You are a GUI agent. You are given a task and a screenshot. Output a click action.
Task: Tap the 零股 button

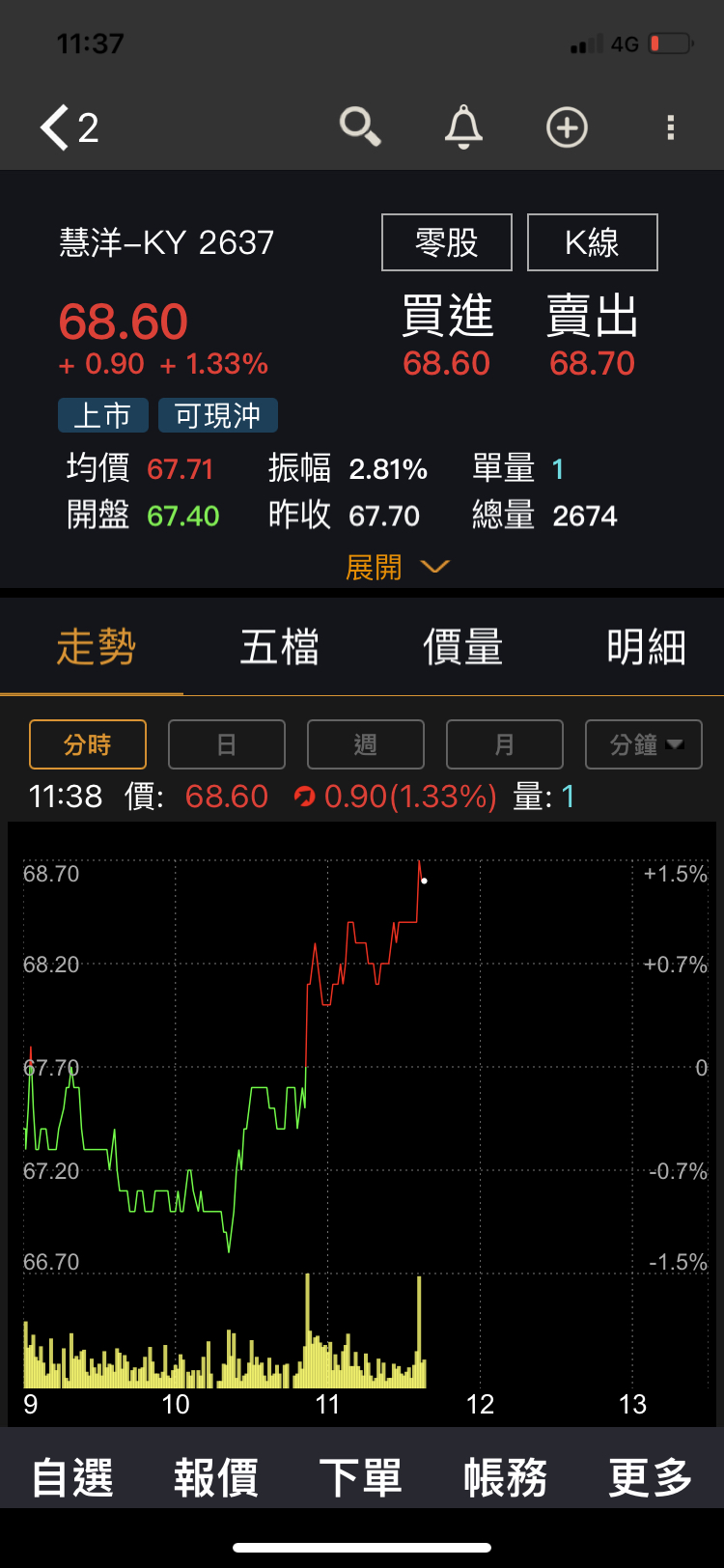click(447, 242)
